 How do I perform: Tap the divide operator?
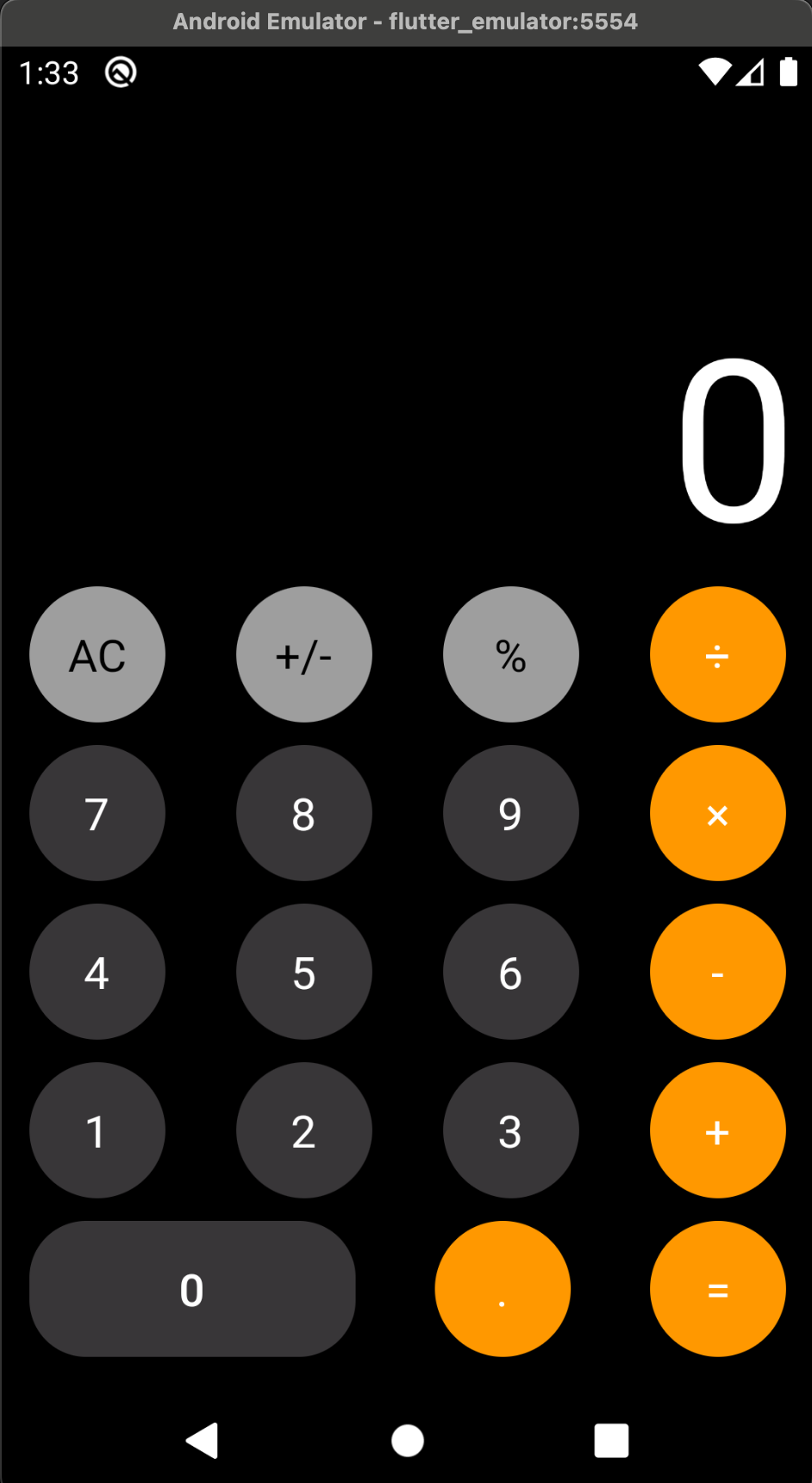717,655
